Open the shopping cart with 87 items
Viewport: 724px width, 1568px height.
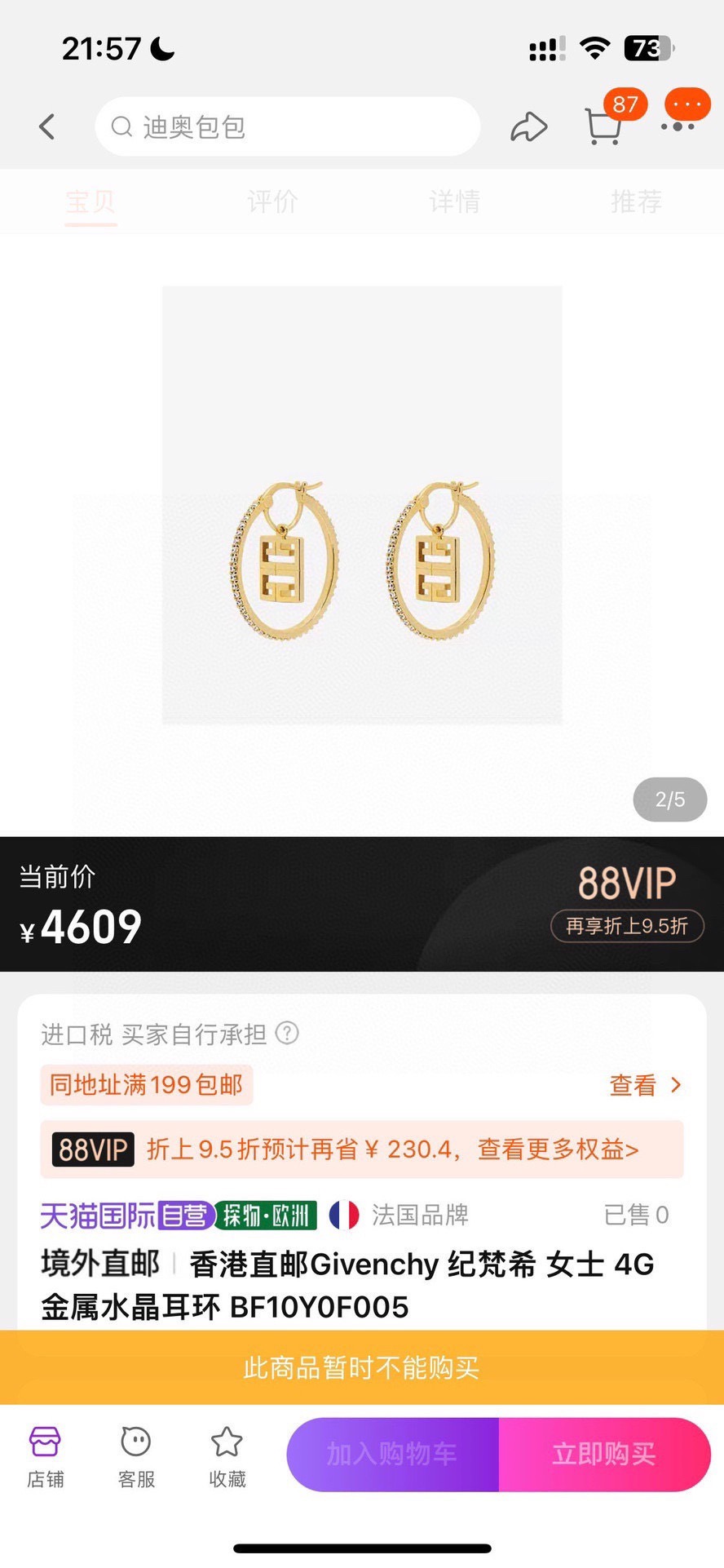point(604,126)
